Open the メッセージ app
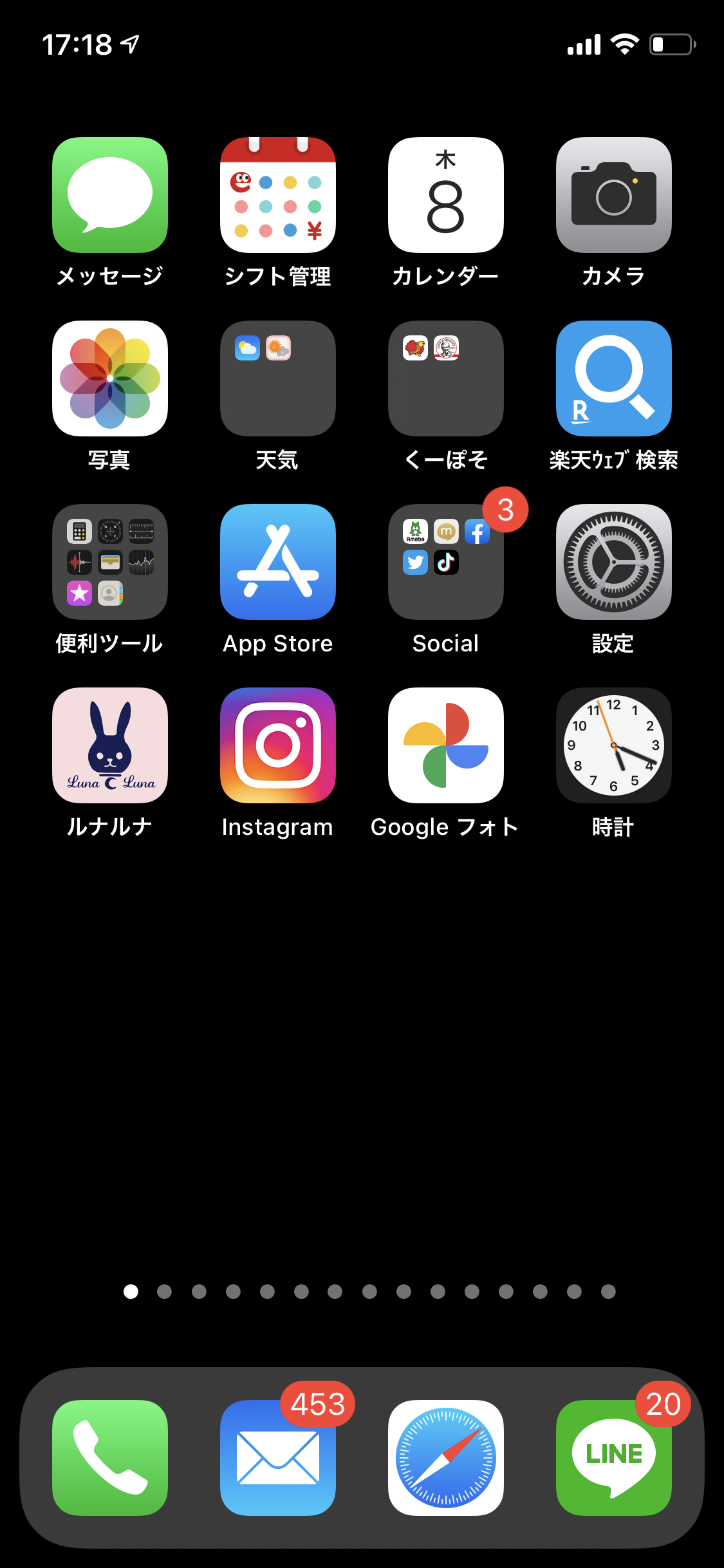 pos(110,195)
